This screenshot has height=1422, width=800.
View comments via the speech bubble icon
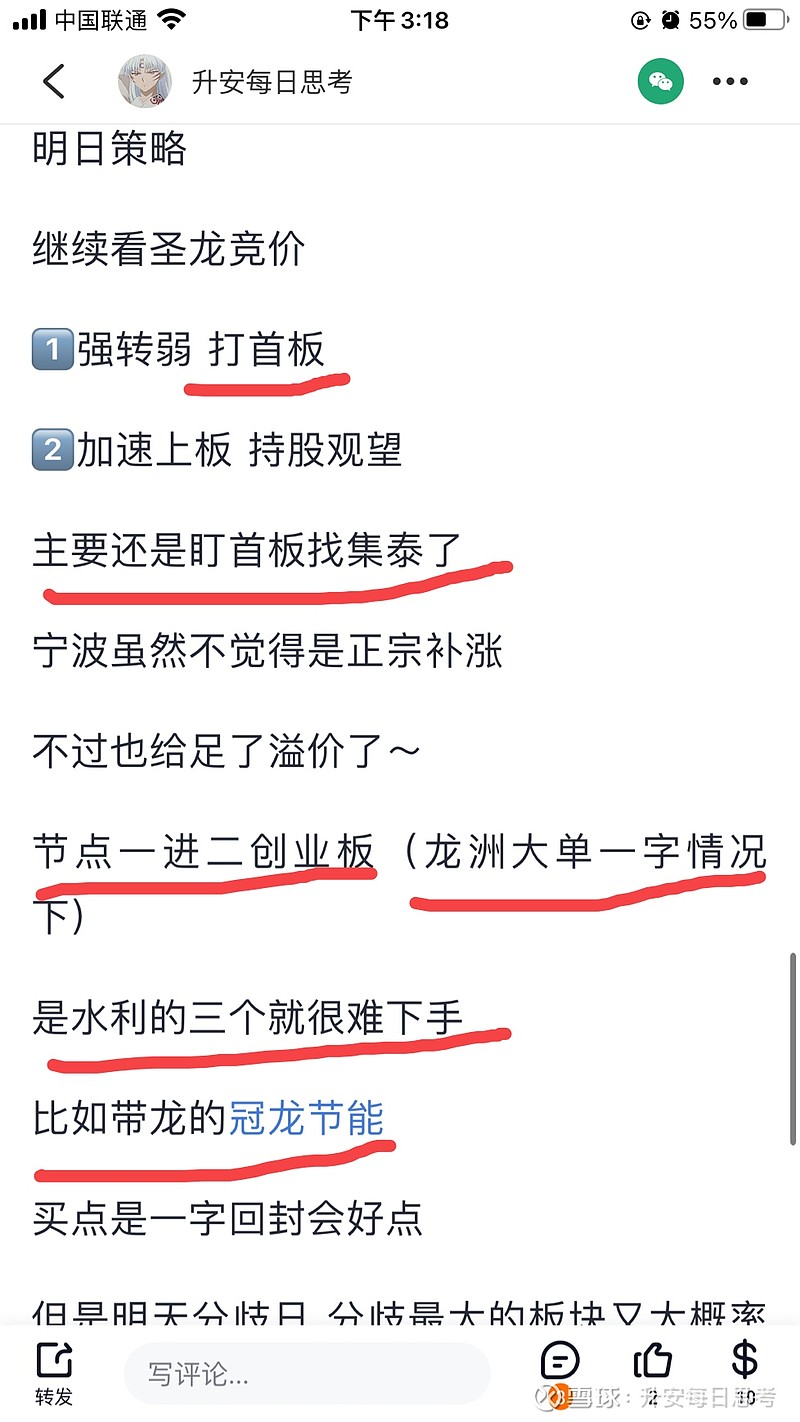click(x=560, y=1361)
